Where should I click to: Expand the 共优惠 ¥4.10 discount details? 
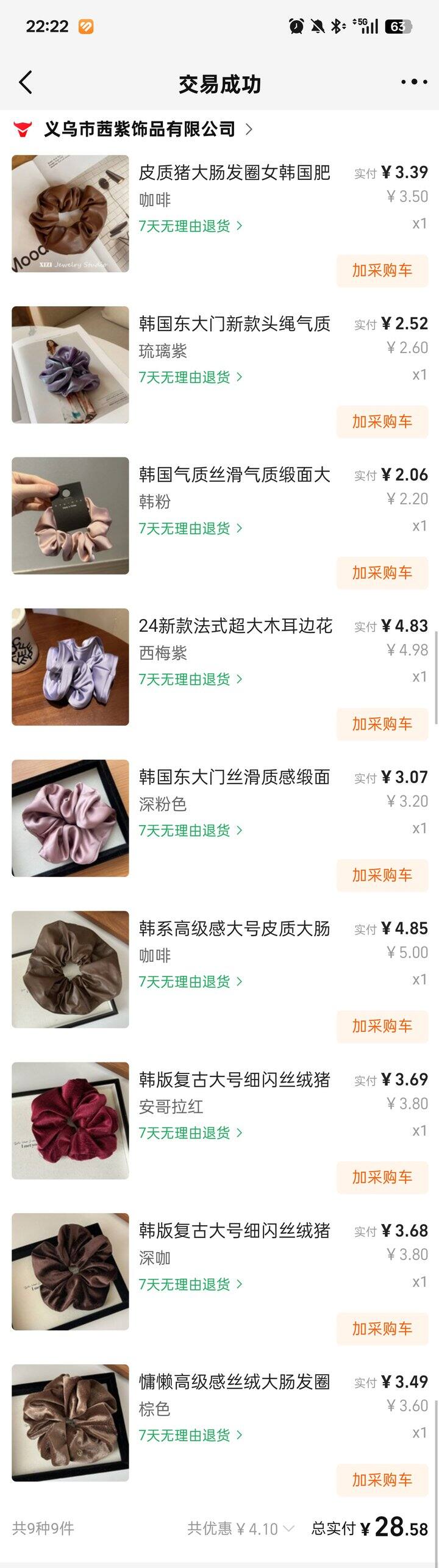point(241,1529)
